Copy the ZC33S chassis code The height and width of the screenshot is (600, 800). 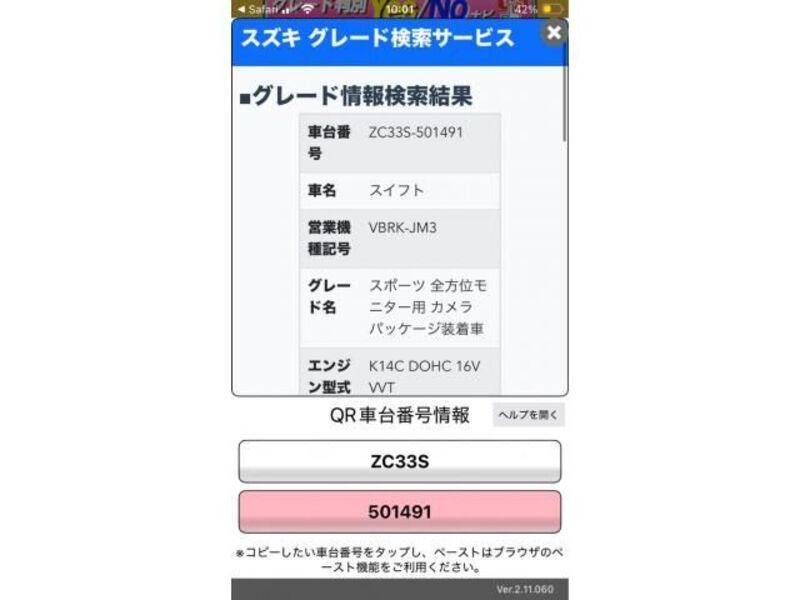[x=399, y=462]
